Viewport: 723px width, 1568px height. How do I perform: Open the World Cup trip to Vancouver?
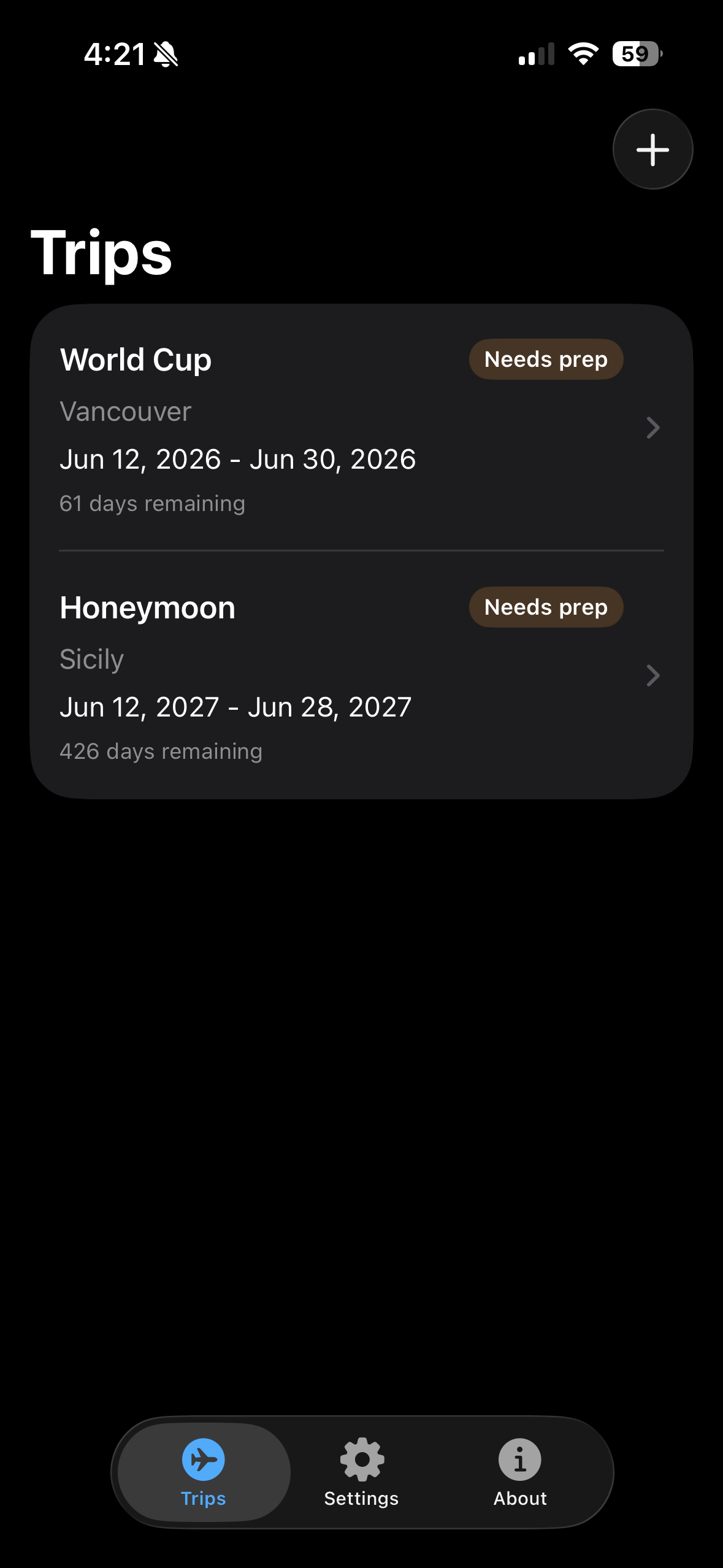(x=361, y=428)
